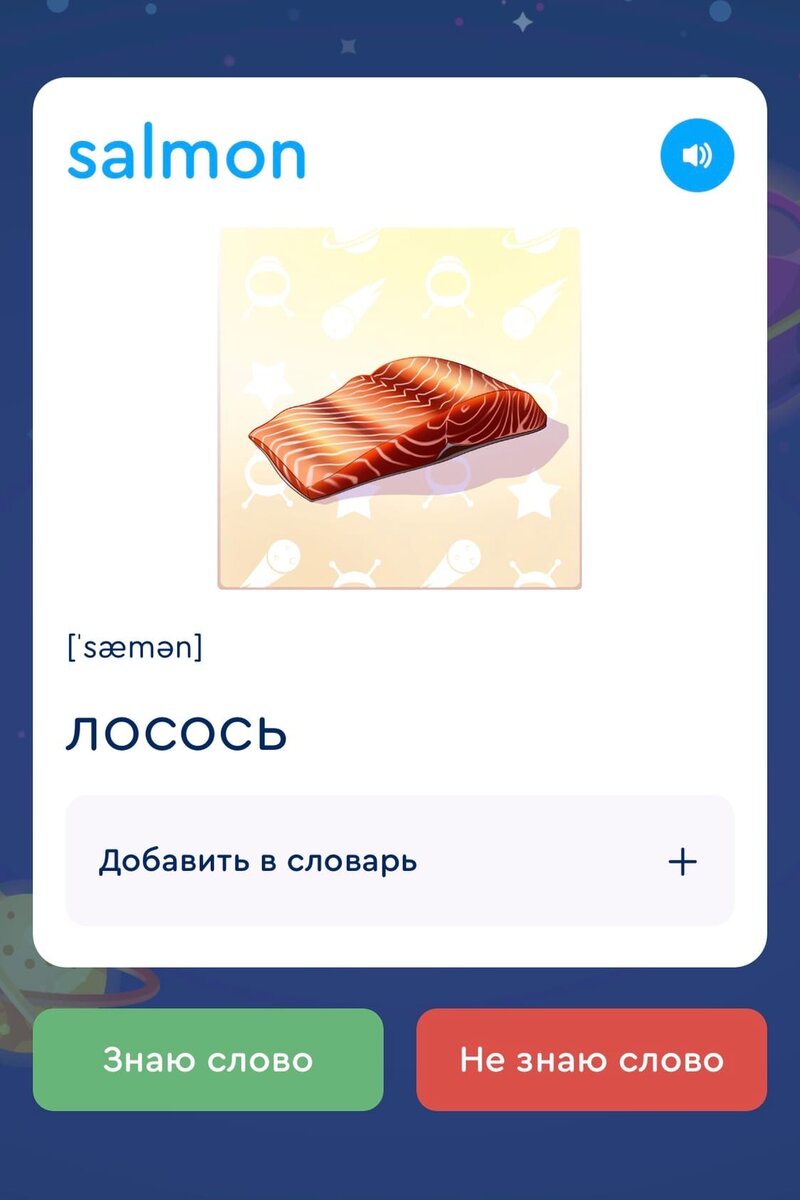Mark the word salmon as unknown

[x=592, y=1059]
